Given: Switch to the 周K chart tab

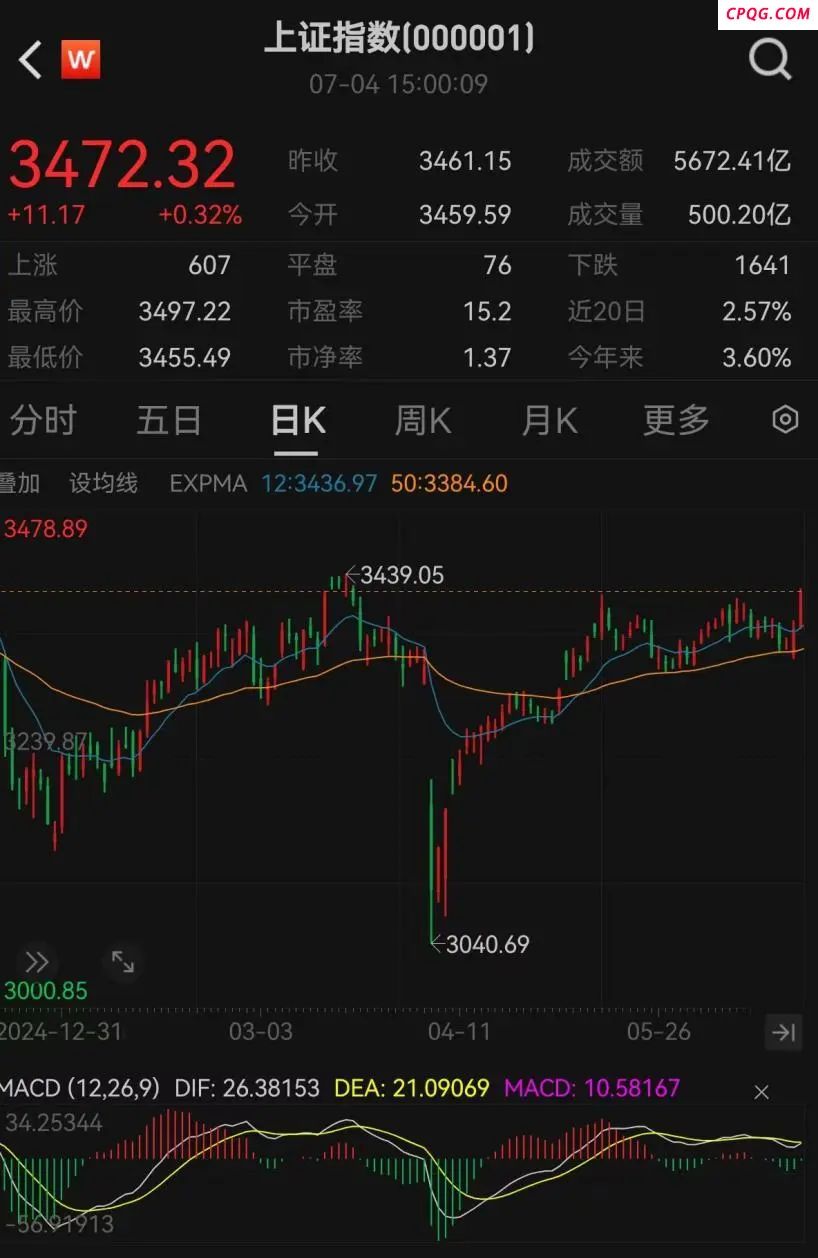Looking at the screenshot, I should pyautogui.click(x=423, y=421).
